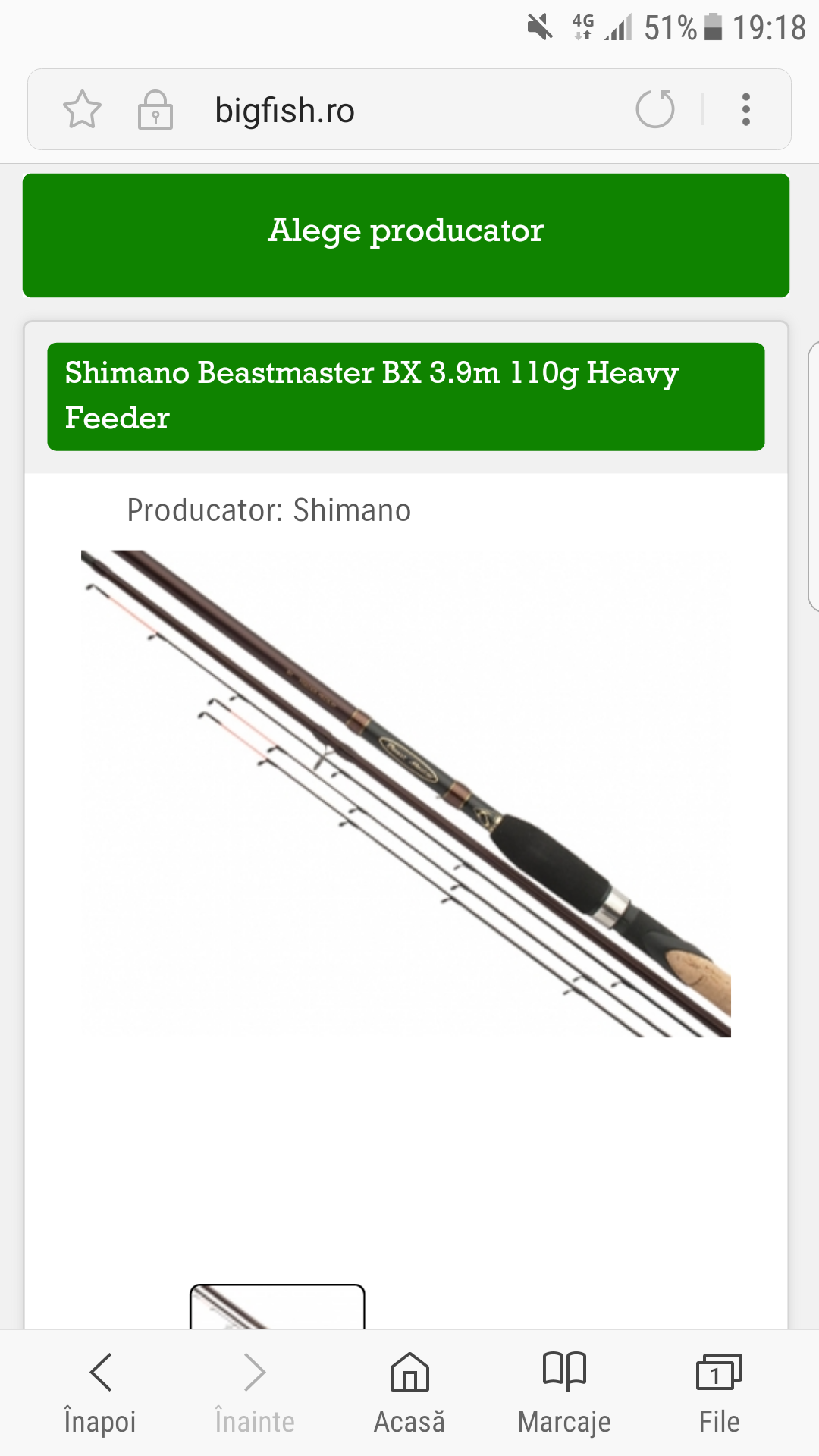View site security info via lock icon
The width and height of the screenshot is (819, 1456).
pos(155,110)
